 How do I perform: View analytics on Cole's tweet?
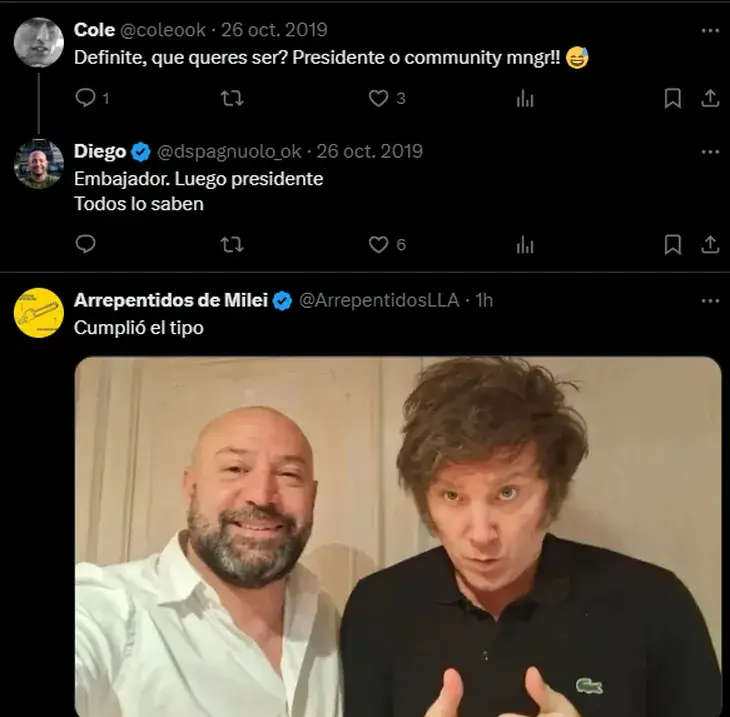524,98
